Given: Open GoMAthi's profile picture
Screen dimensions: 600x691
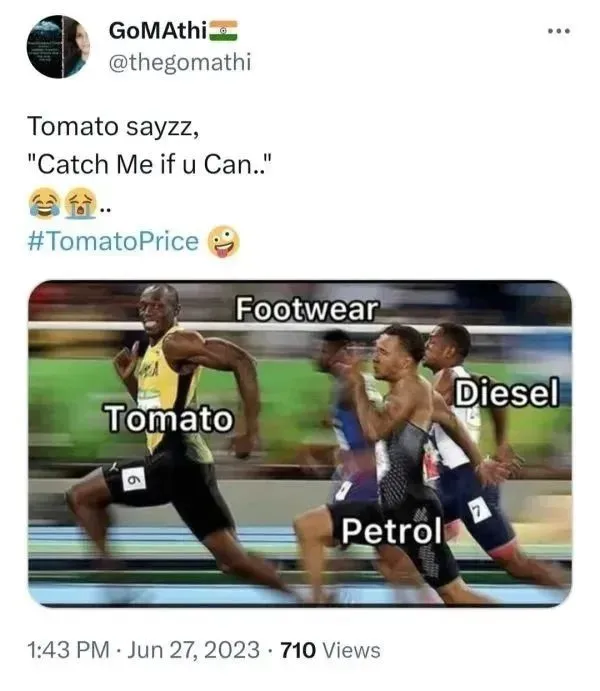Looking at the screenshot, I should pos(59,46).
